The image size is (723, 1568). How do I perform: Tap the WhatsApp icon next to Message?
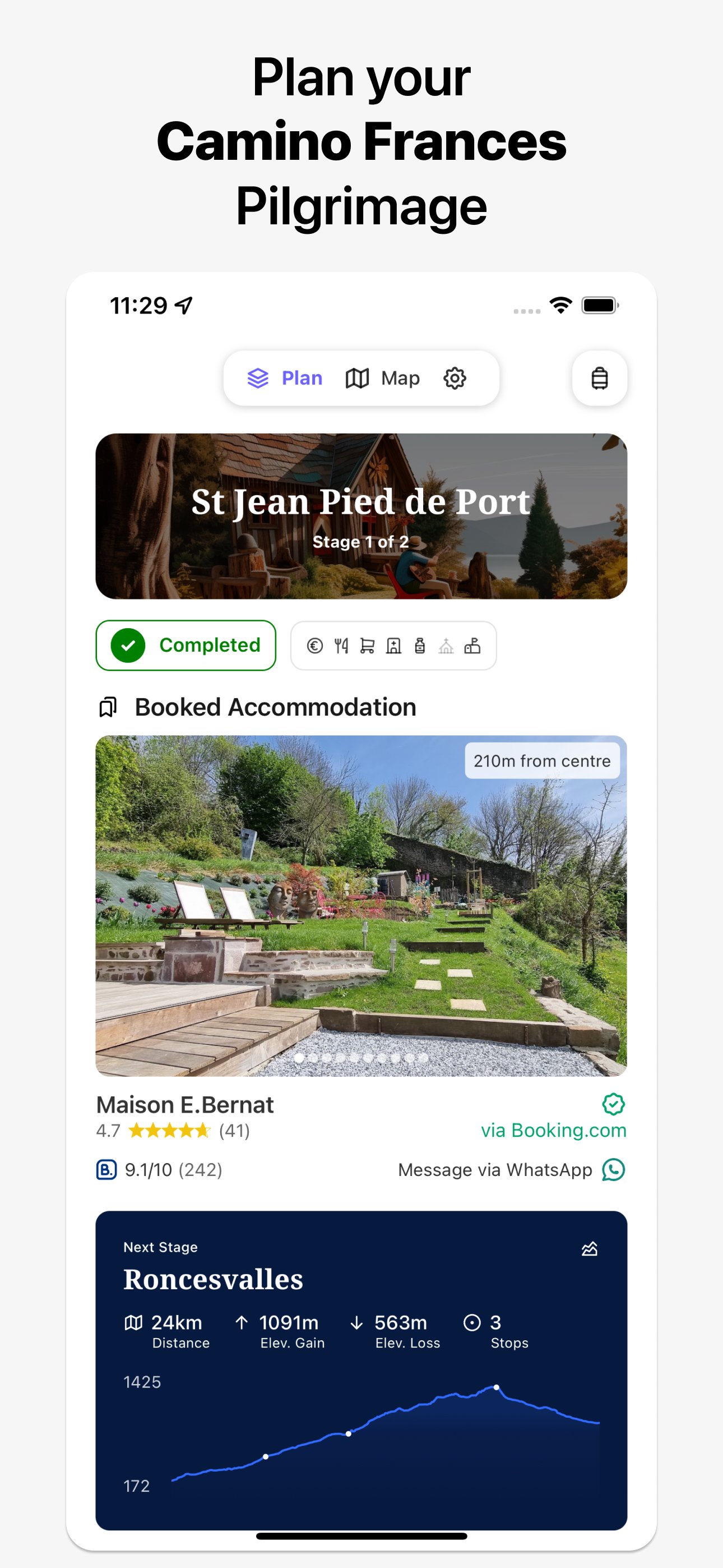613,1169
